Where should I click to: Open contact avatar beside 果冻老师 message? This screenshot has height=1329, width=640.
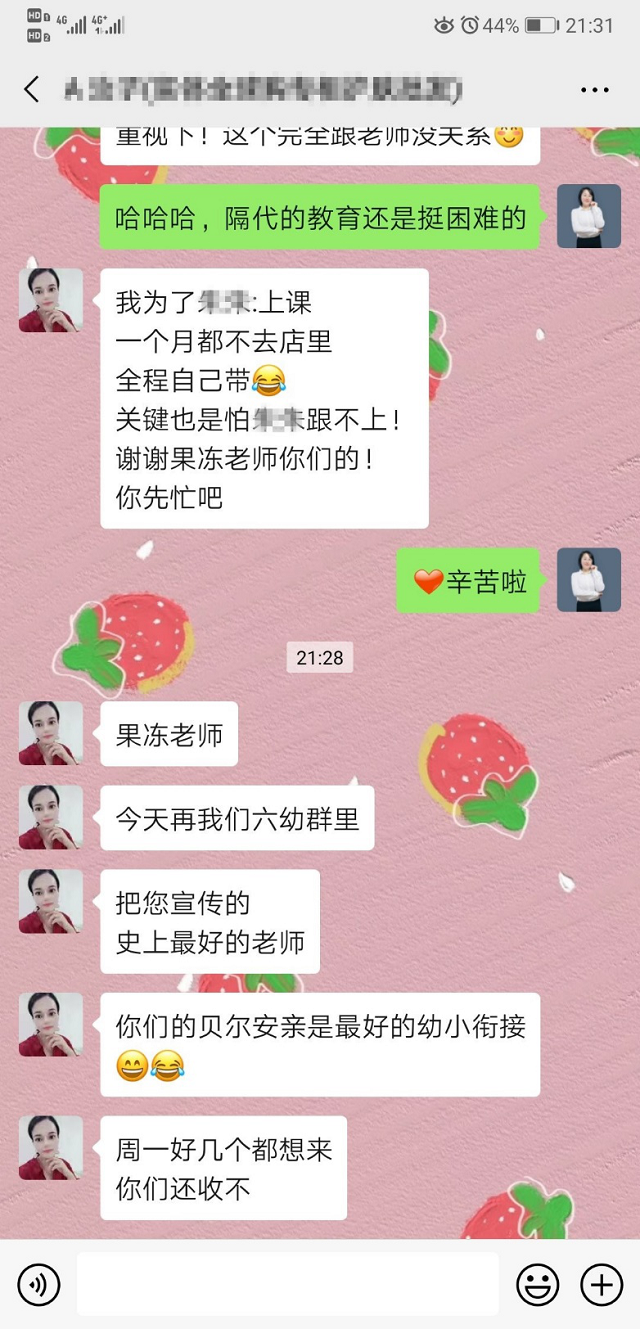click(51, 733)
